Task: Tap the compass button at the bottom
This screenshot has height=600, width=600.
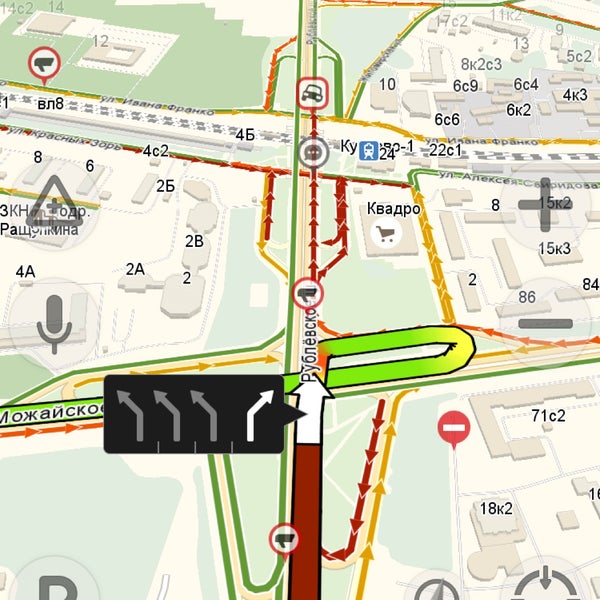Action: pos(437,590)
